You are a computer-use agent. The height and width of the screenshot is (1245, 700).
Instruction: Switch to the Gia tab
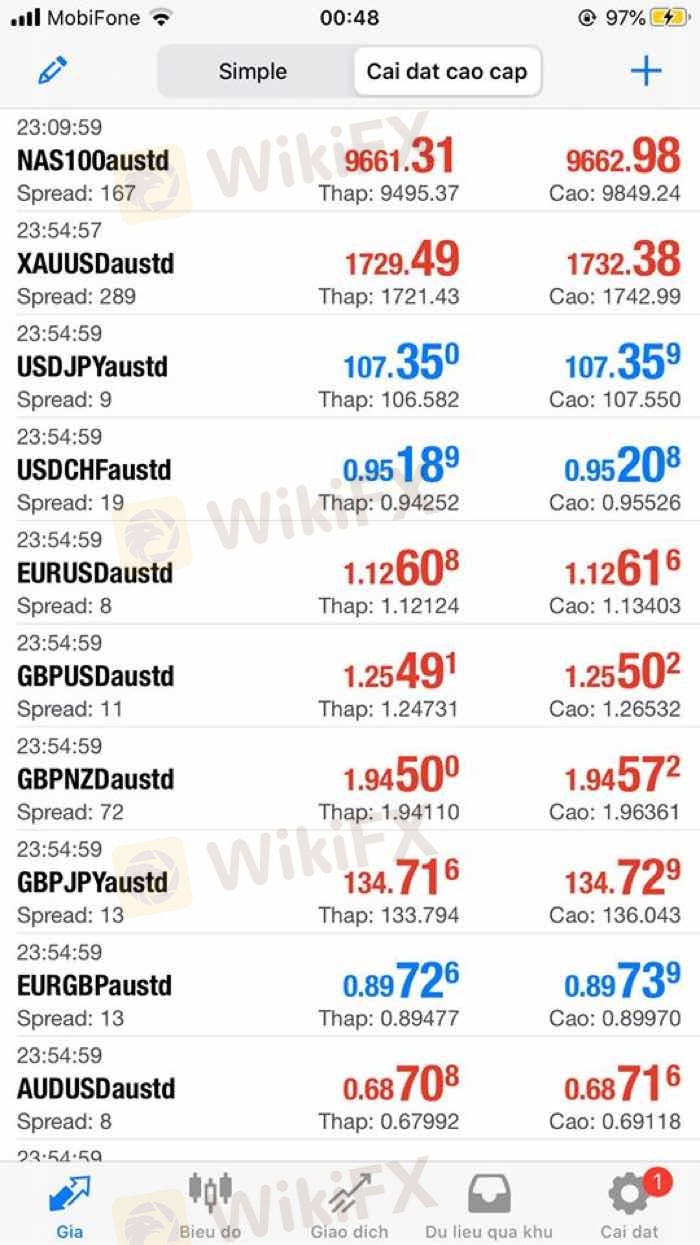[x=70, y=1203]
